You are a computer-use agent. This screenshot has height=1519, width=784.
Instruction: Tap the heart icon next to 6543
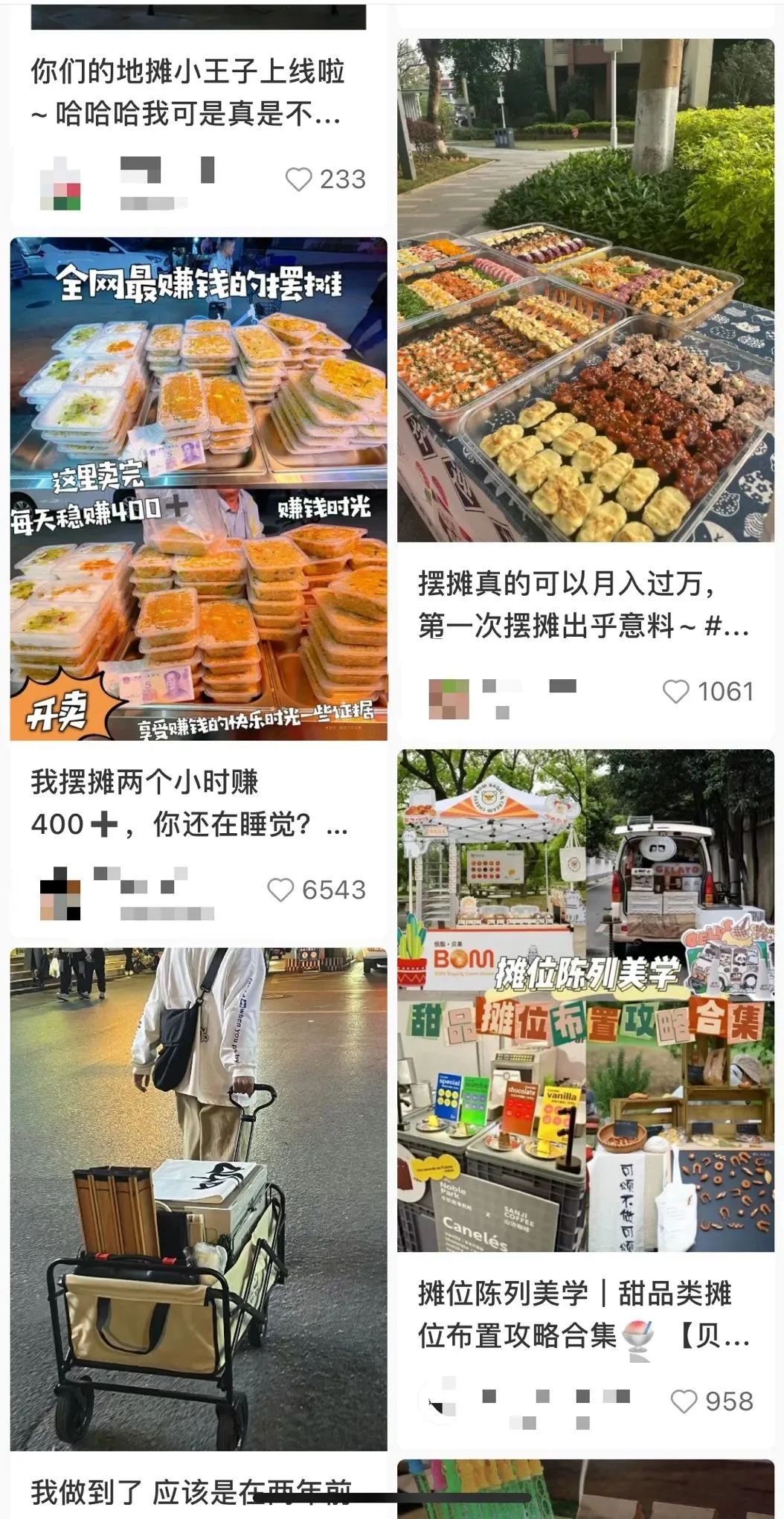[x=282, y=888]
